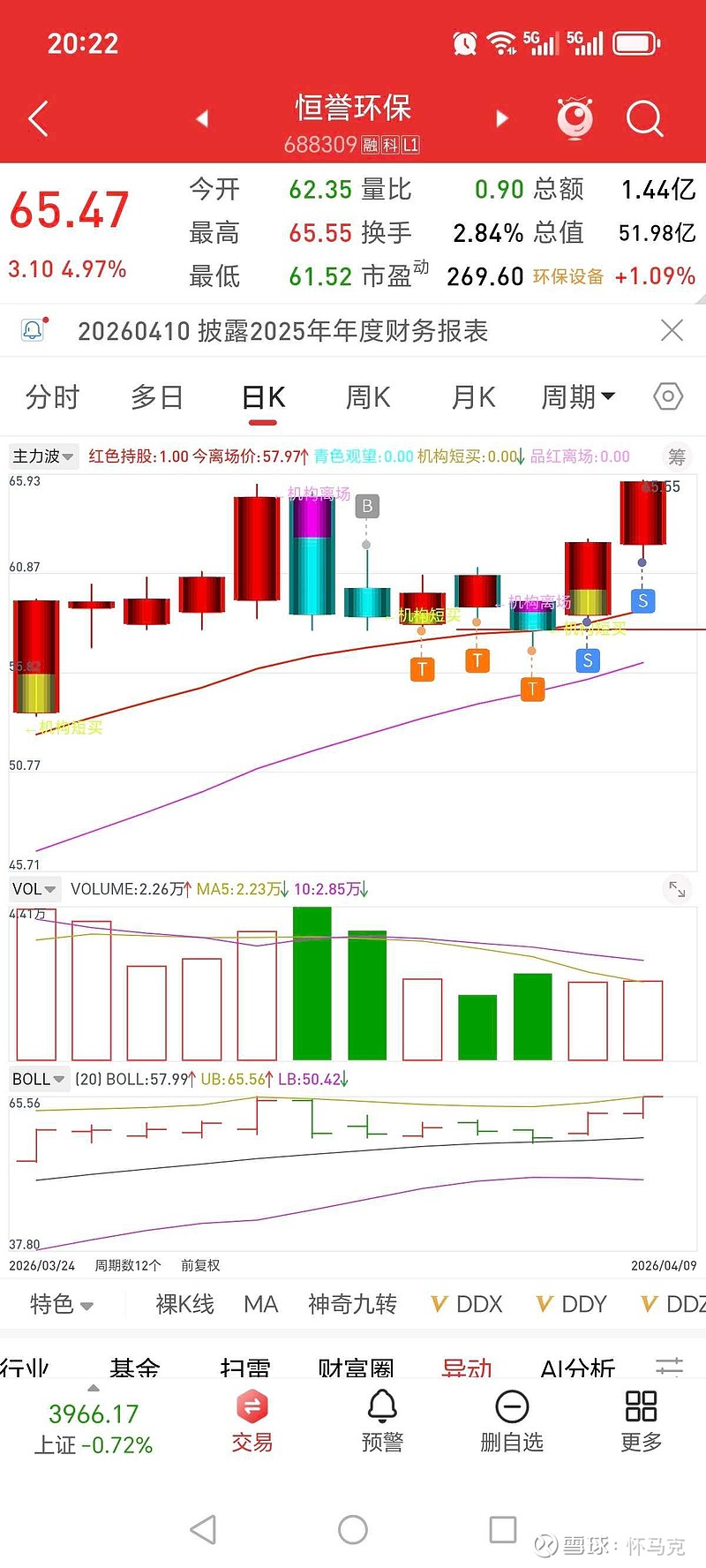Viewport: 706px width, 1568px height.
Task: Switch to the 分时 chart tab
Action: click(52, 397)
